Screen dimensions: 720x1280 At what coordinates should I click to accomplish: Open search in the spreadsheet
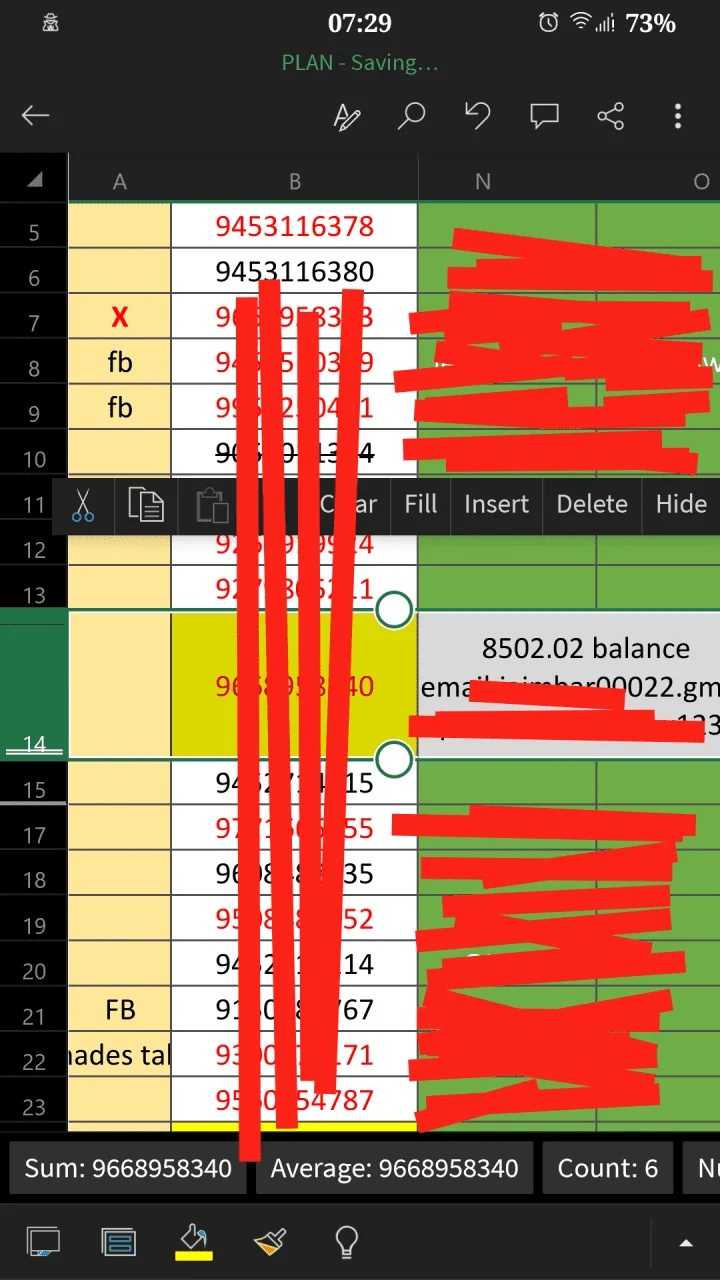point(411,116)
